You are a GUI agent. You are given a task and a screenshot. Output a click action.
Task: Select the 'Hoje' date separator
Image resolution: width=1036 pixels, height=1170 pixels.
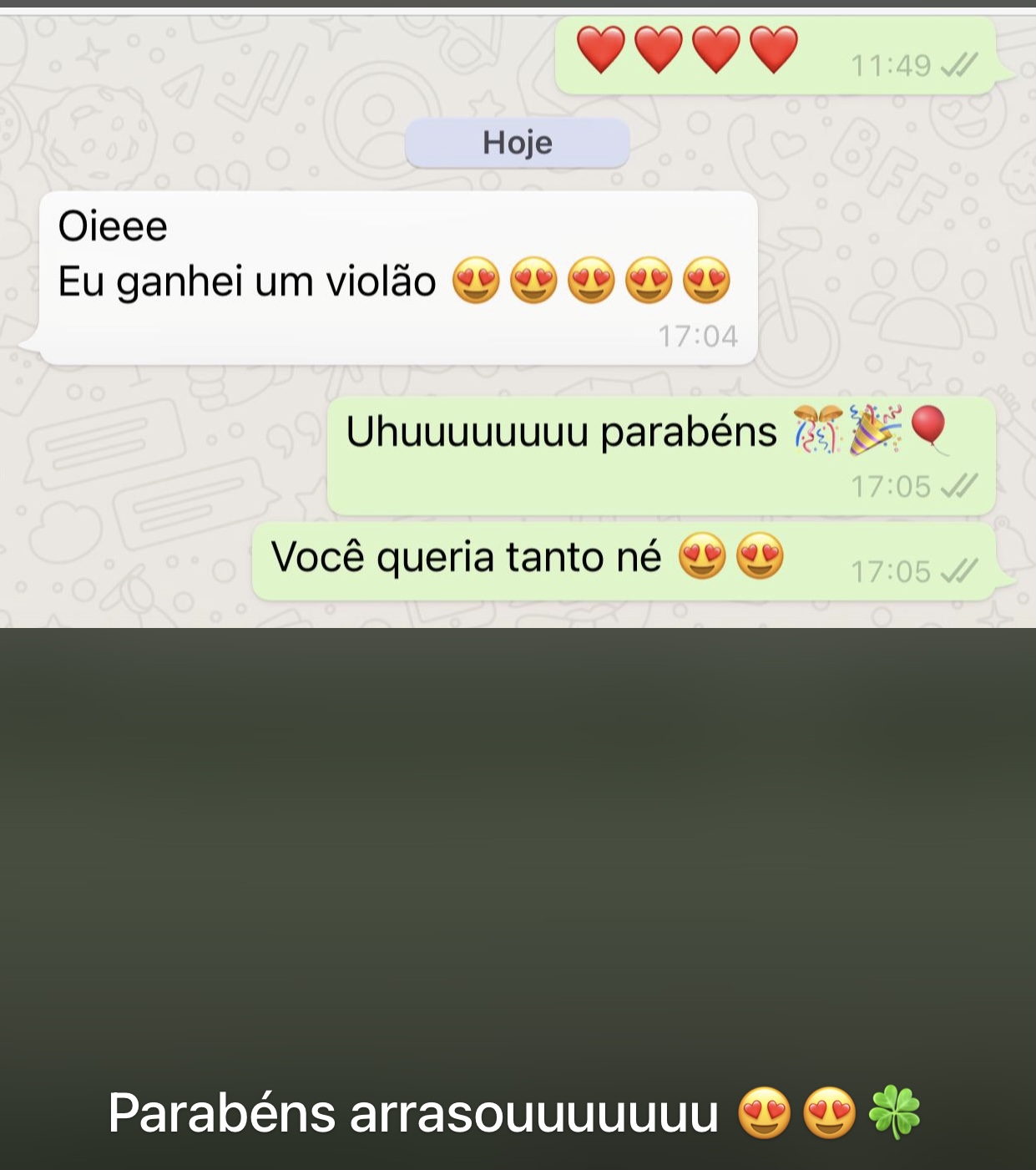[x=517, y=142]
